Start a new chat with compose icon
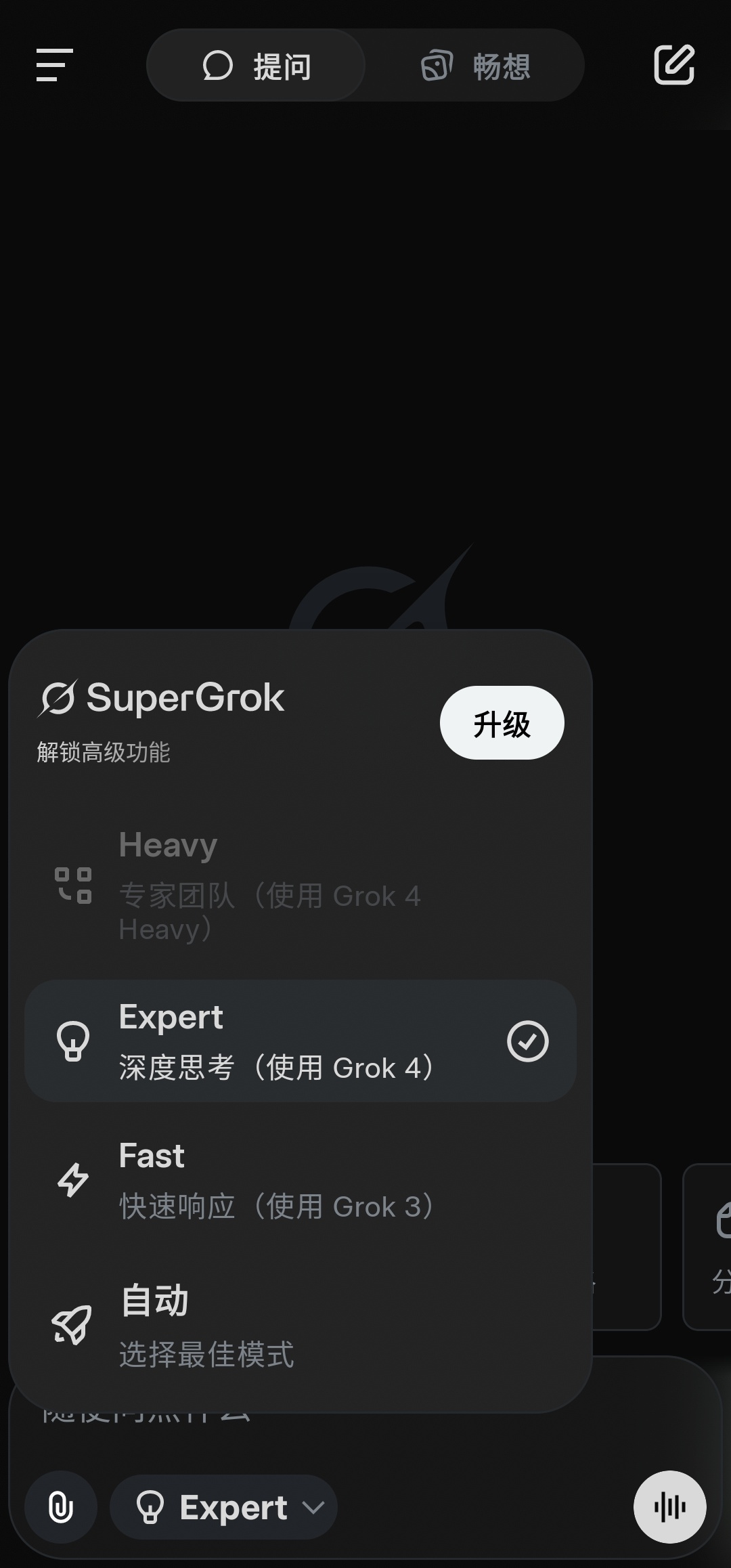This screenshot has height=1568, width=731. [674, 65]
